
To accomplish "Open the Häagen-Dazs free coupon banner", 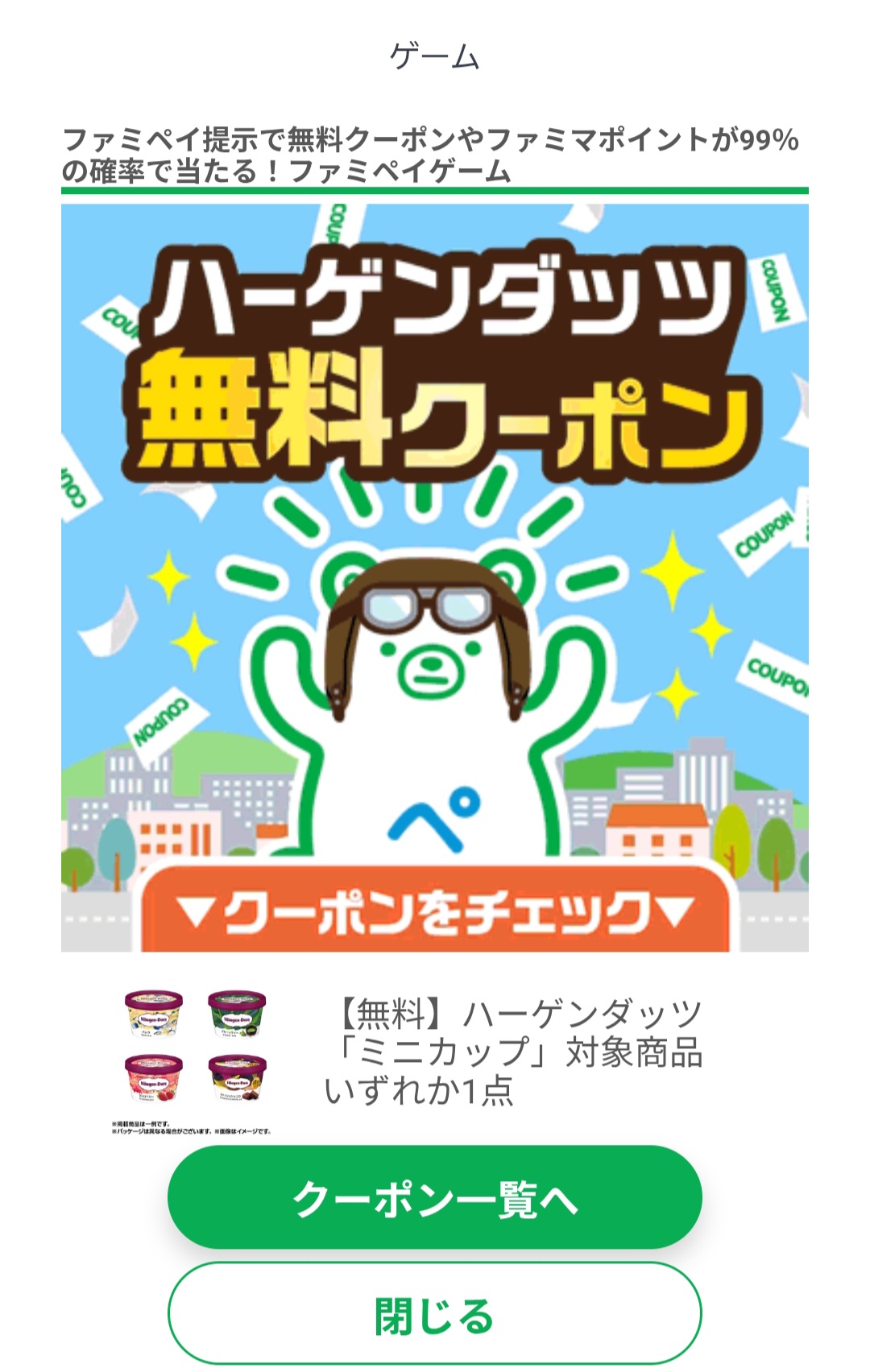I will [x=434, y=576].
